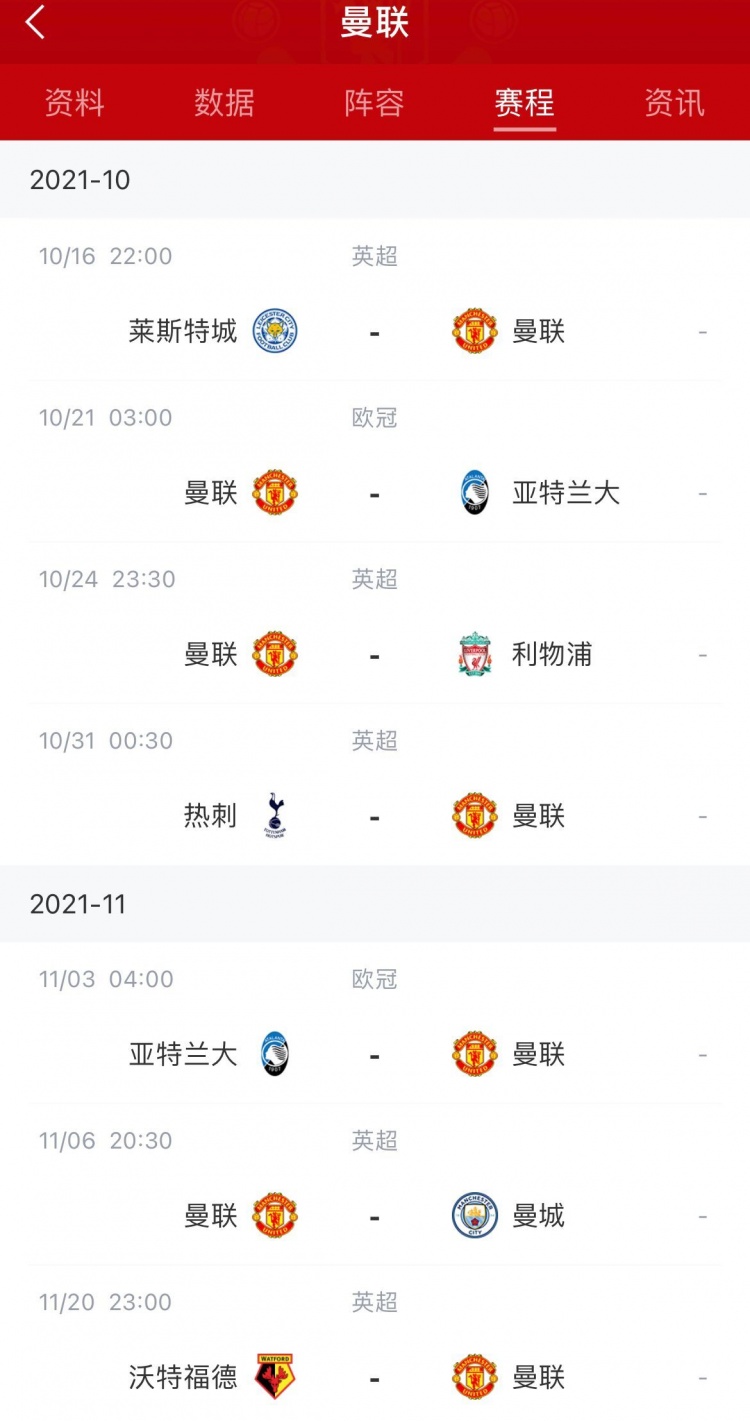Switch to the 数据 tab
This screenshot has width=750, height=1421.
click(224, 103)
